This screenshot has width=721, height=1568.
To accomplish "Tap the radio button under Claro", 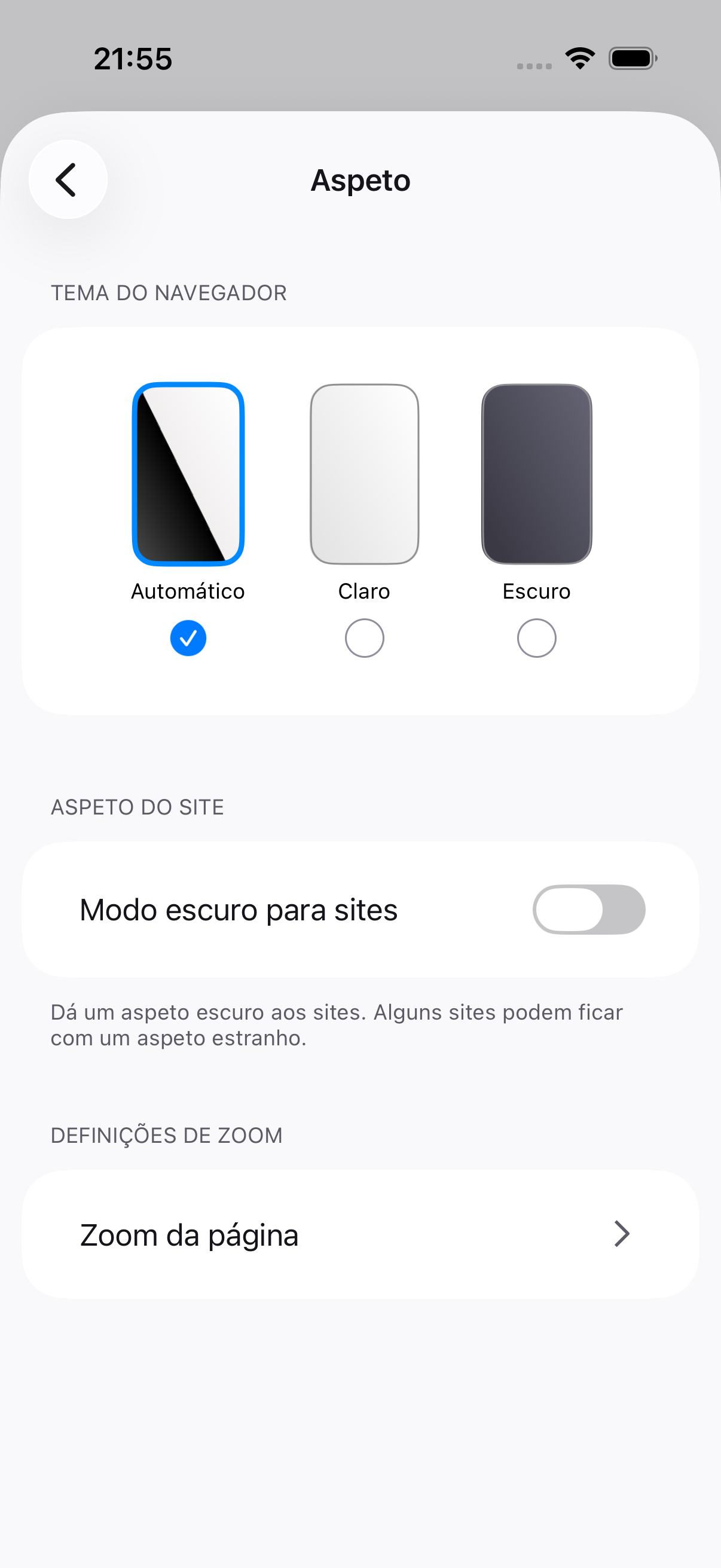I will tap(365, 638).
